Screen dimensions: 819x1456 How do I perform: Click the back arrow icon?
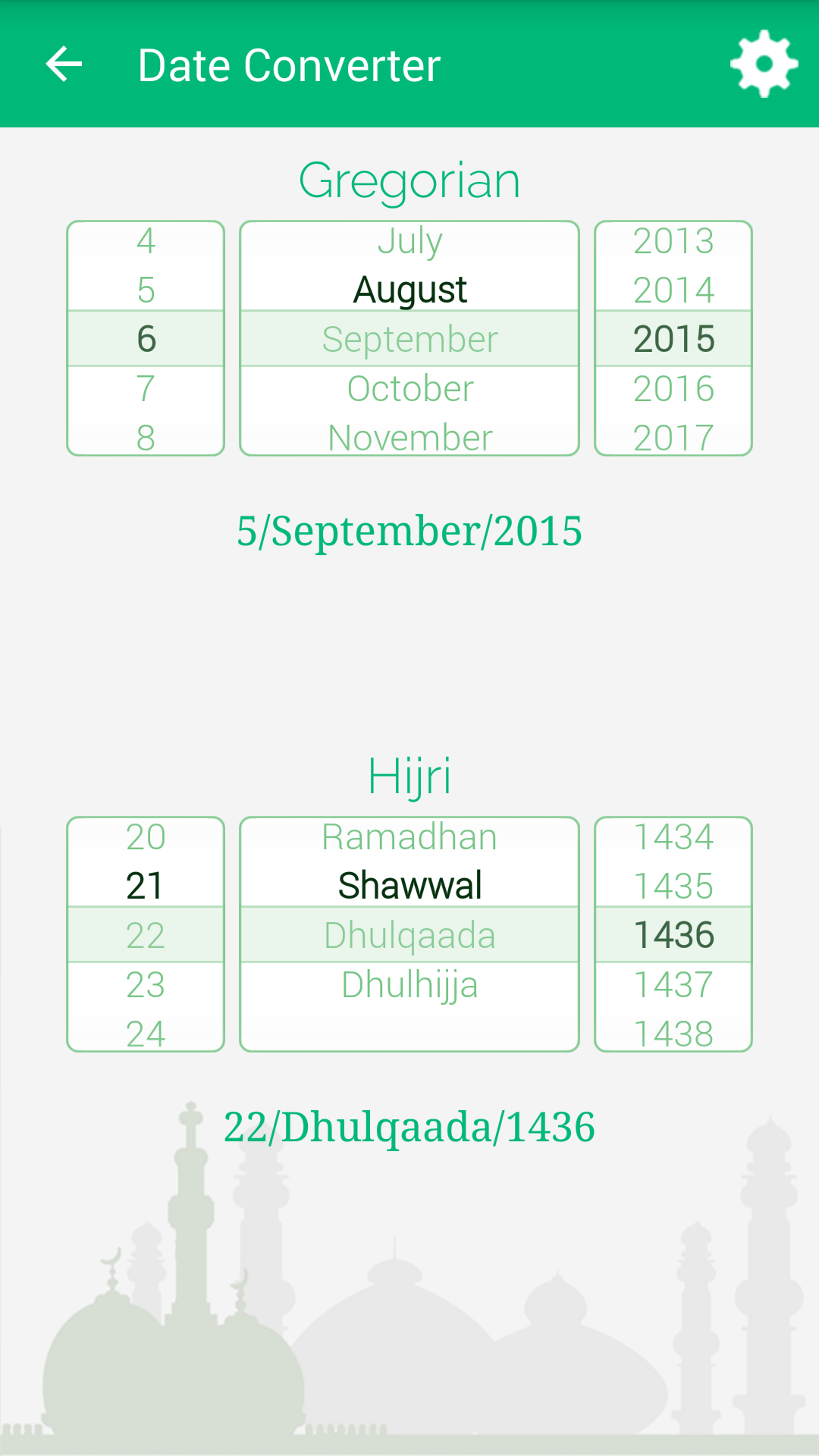64,64
